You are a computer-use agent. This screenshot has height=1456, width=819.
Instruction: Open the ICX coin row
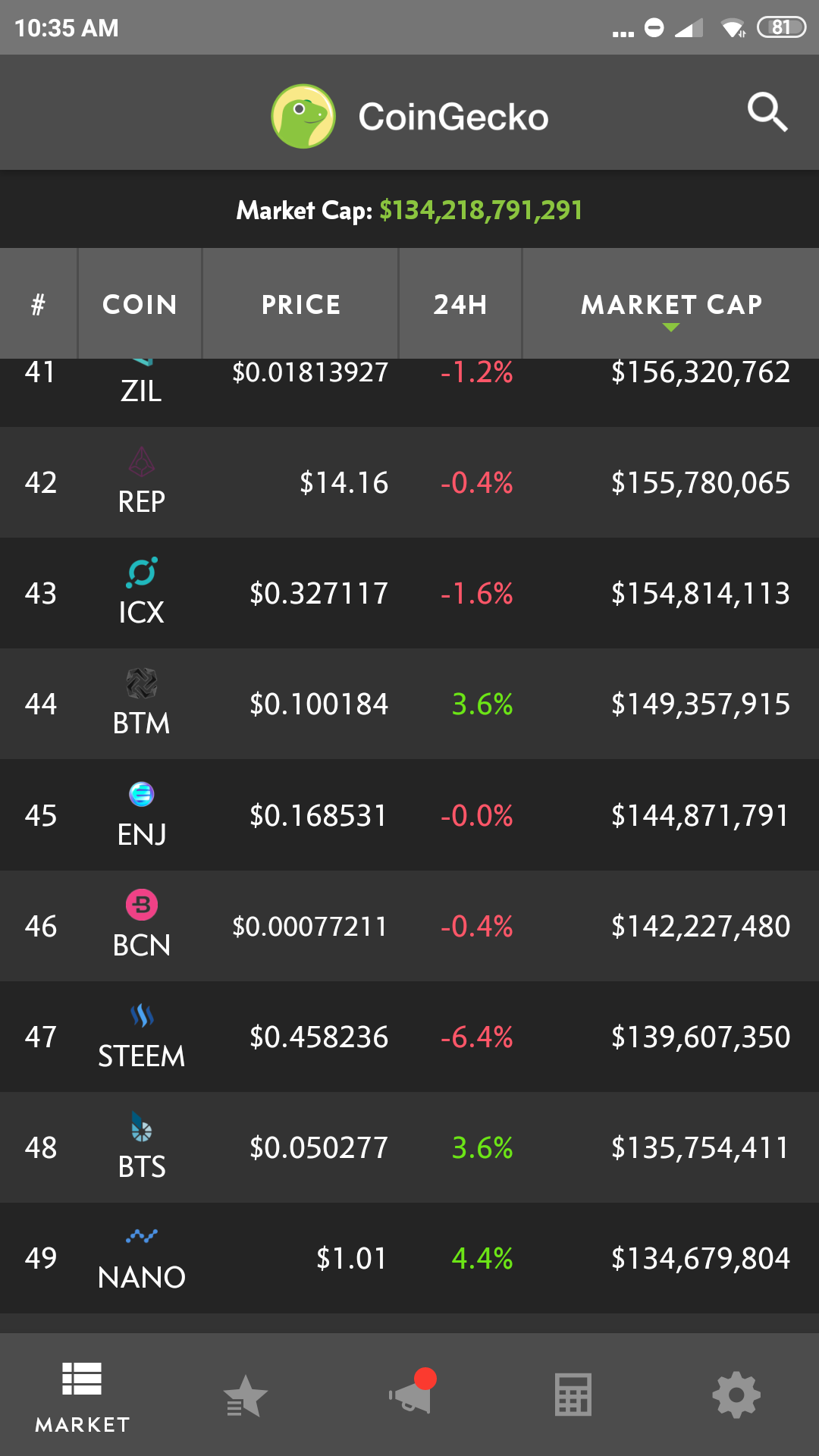pos(409,593)
